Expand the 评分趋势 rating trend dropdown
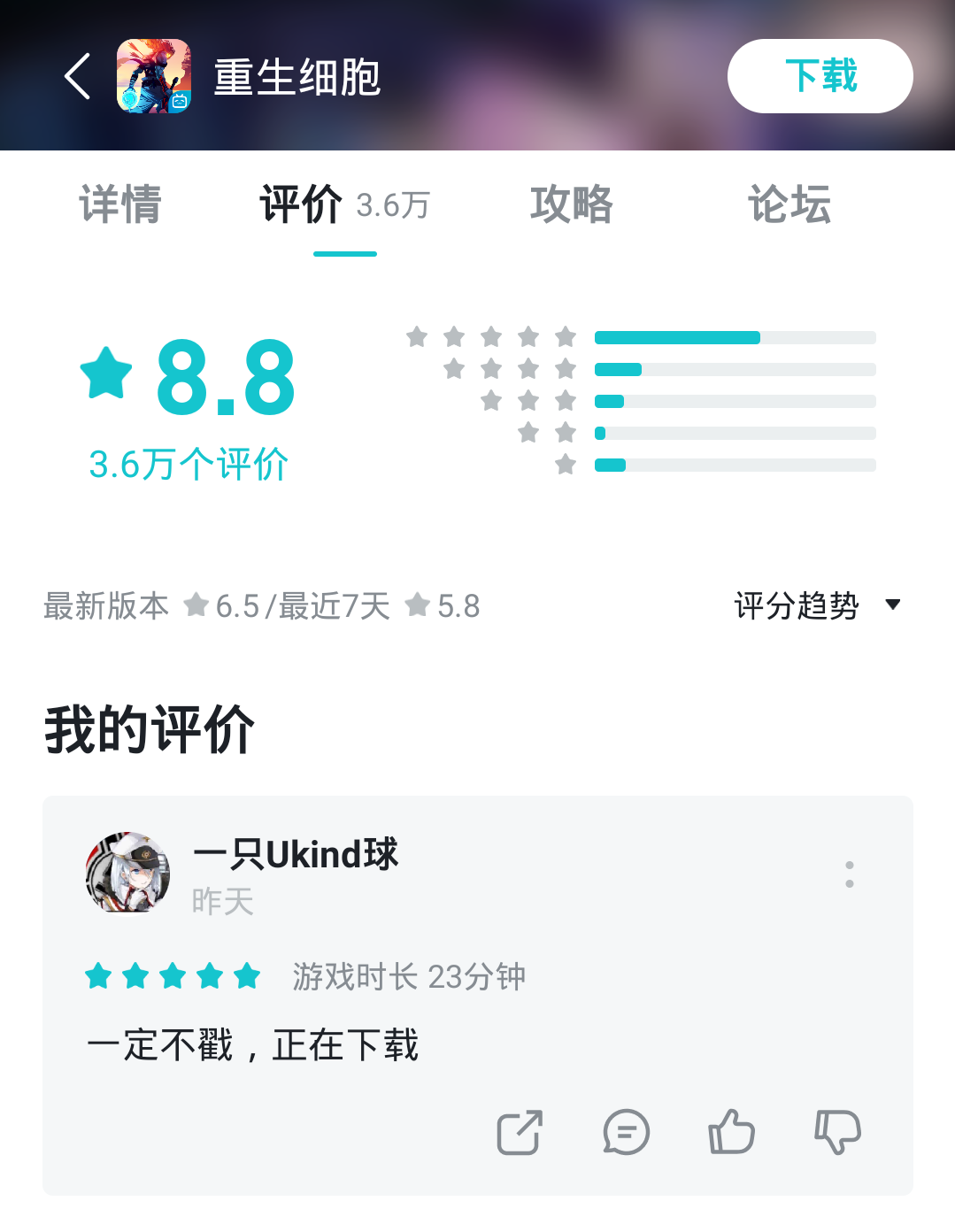 (797, 605)
